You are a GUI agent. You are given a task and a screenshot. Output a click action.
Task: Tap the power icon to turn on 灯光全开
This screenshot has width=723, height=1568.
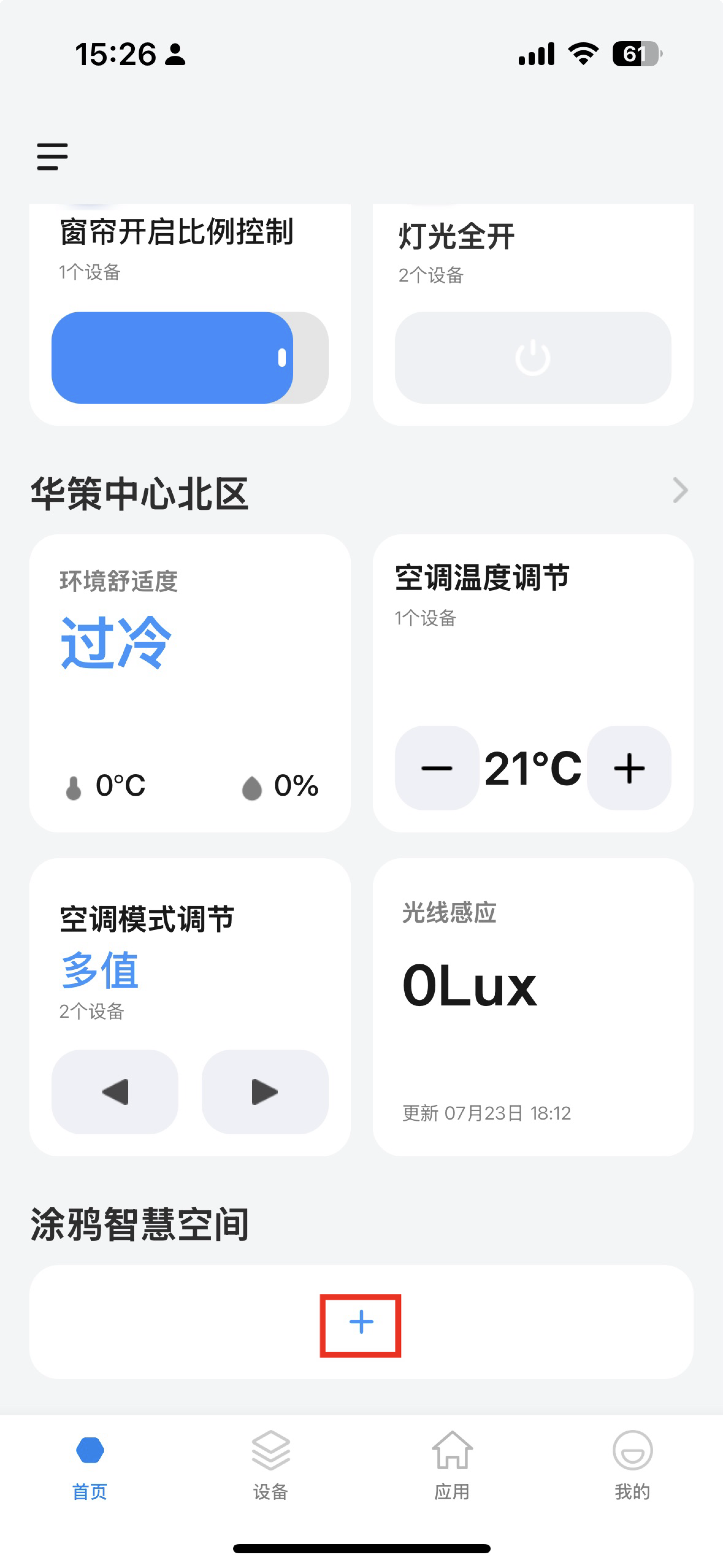(x=532, y=358)
